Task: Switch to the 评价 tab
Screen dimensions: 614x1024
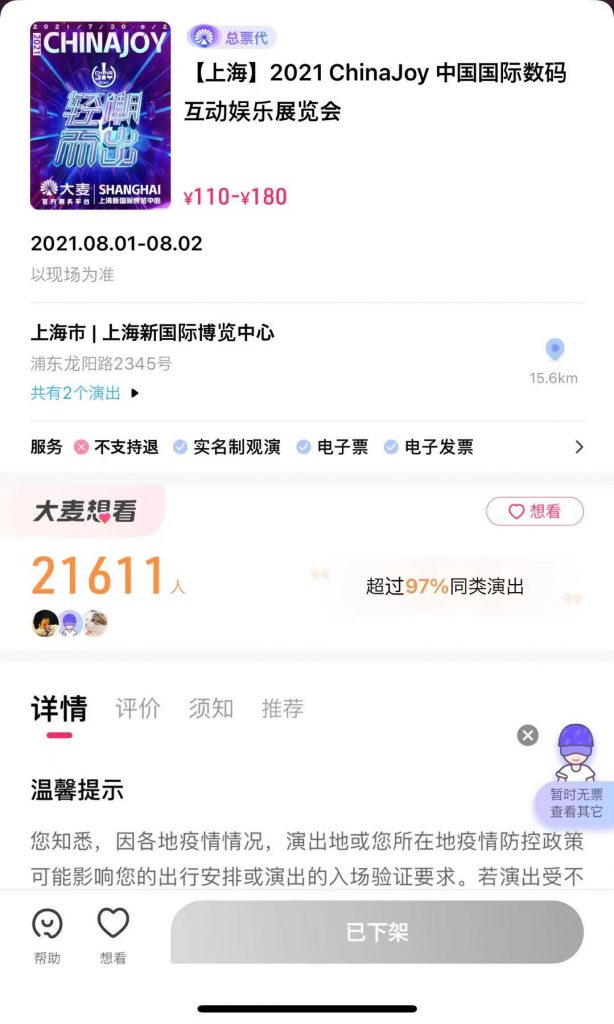Action: click(137, 709)
